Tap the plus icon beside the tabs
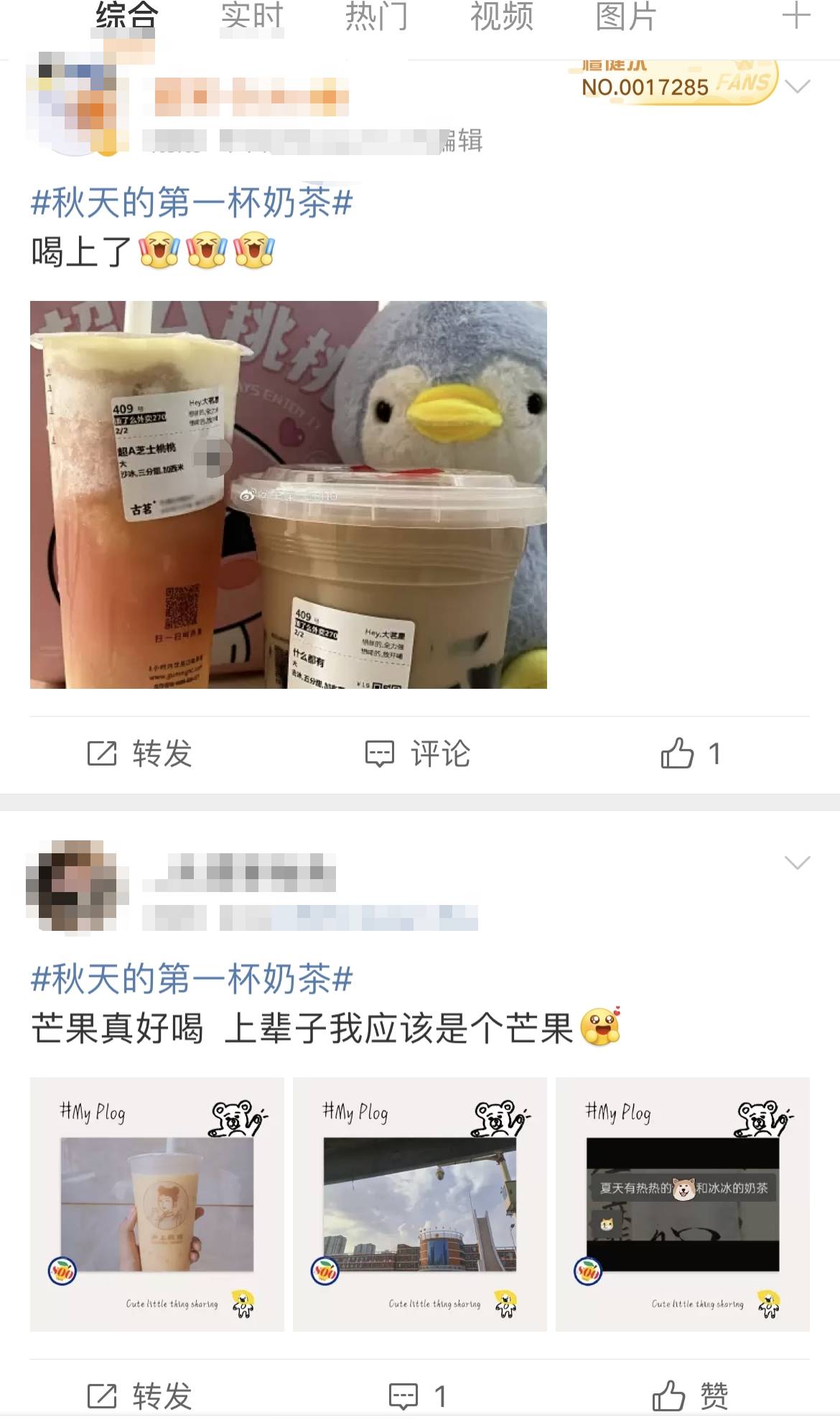The height and width of the screenshot is (1425, 840). click(795, 16)
